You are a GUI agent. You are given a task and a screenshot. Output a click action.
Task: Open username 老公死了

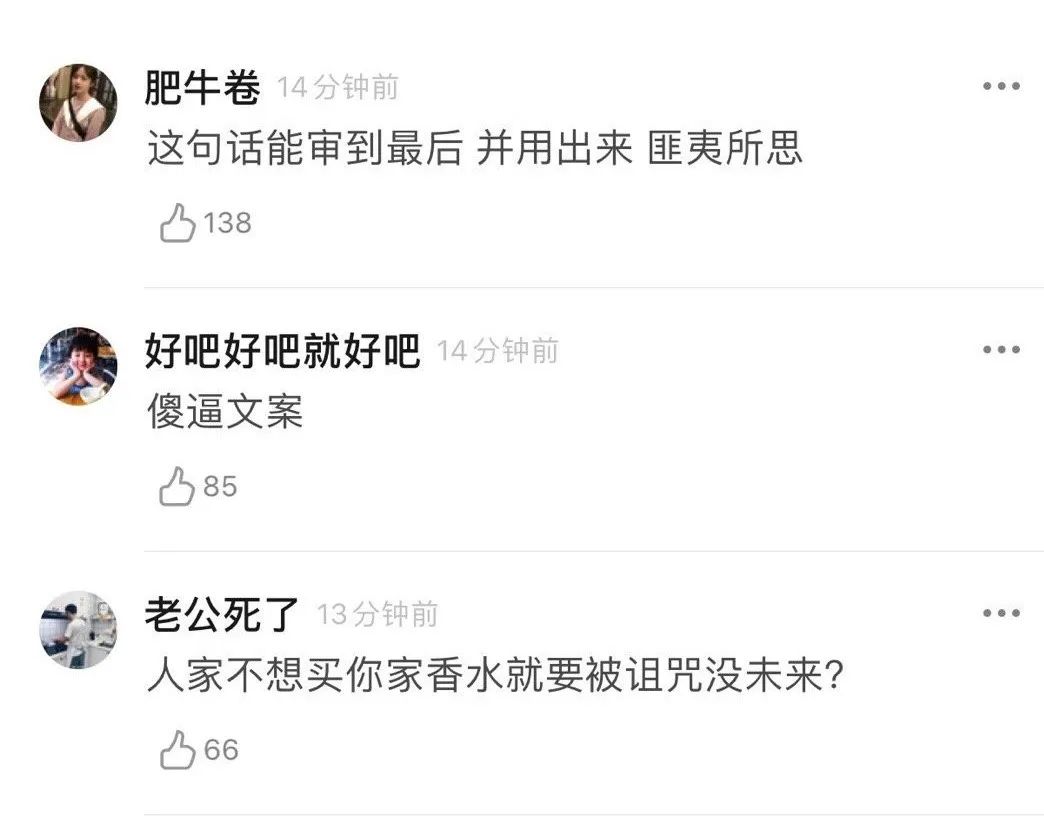coord(222,614)
